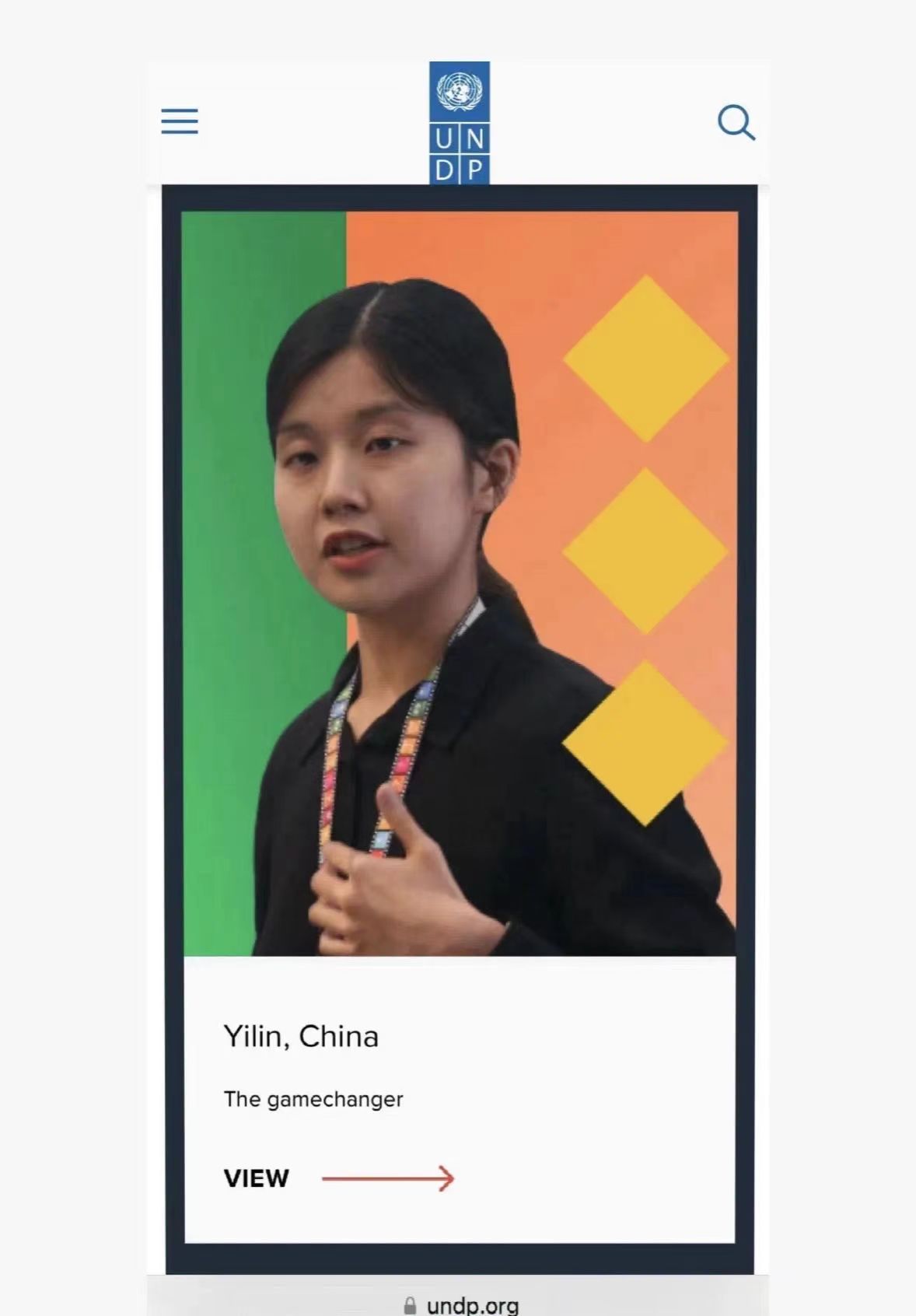Open the hamburger menu
This screenshot has width=916, height=1316.
tap(180, 121)
